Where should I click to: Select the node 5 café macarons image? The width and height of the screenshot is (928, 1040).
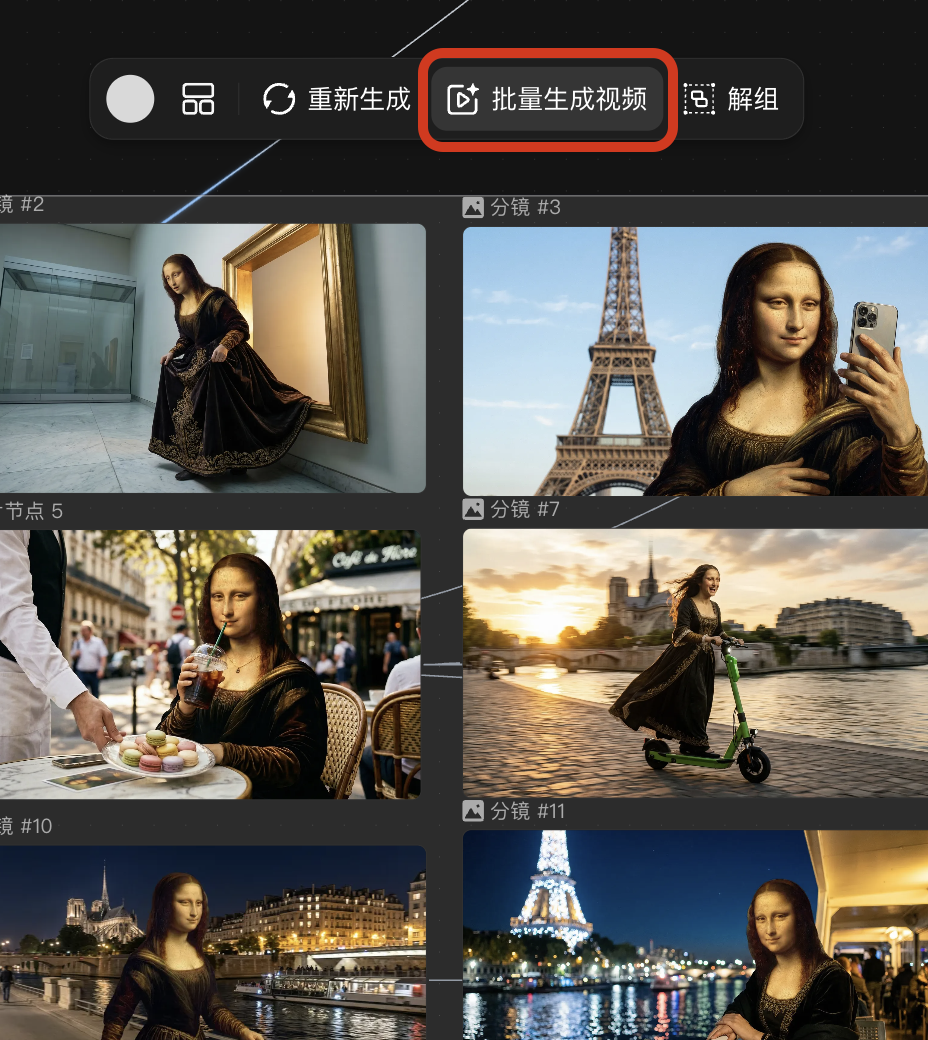[x=210, y=664]
